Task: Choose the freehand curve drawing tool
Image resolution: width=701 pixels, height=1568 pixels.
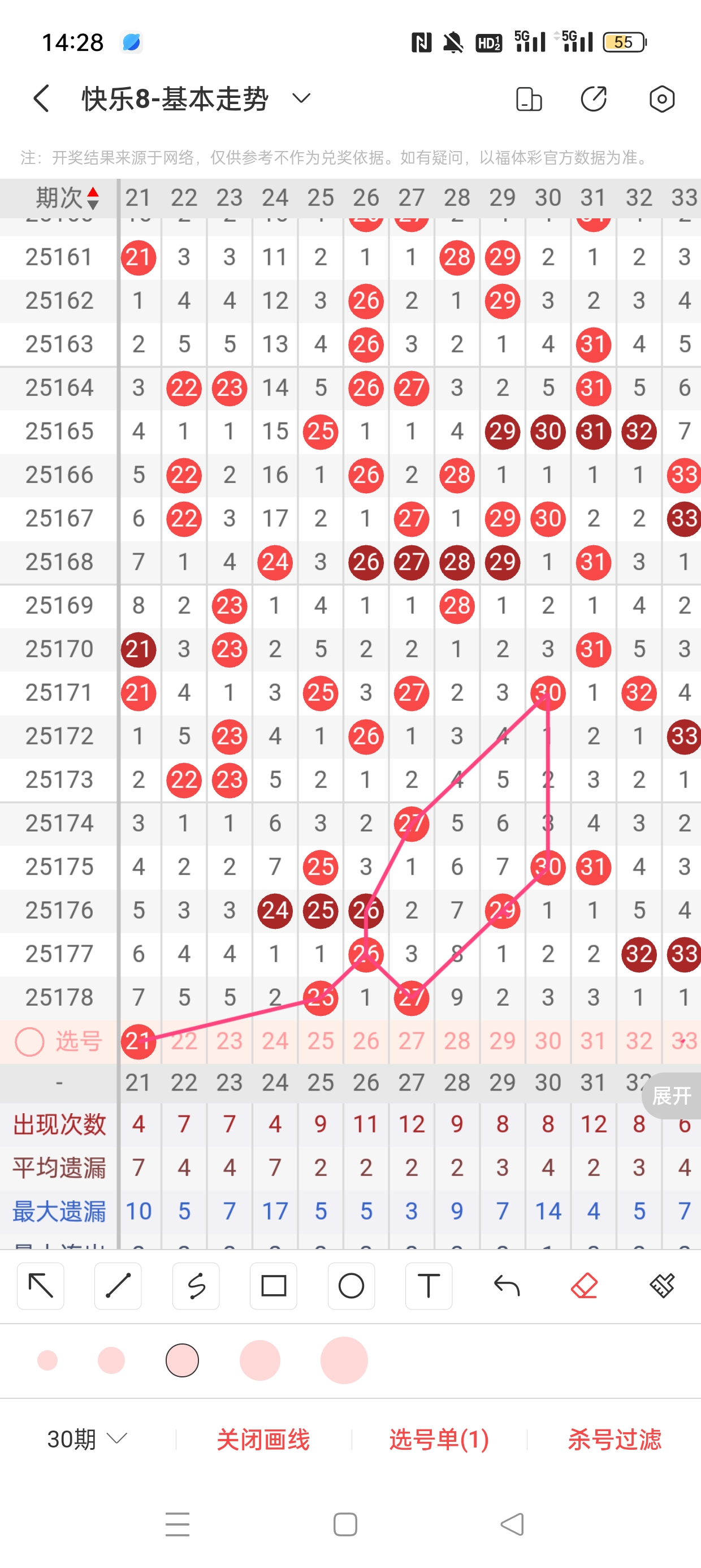Action: coord(196,1286)
